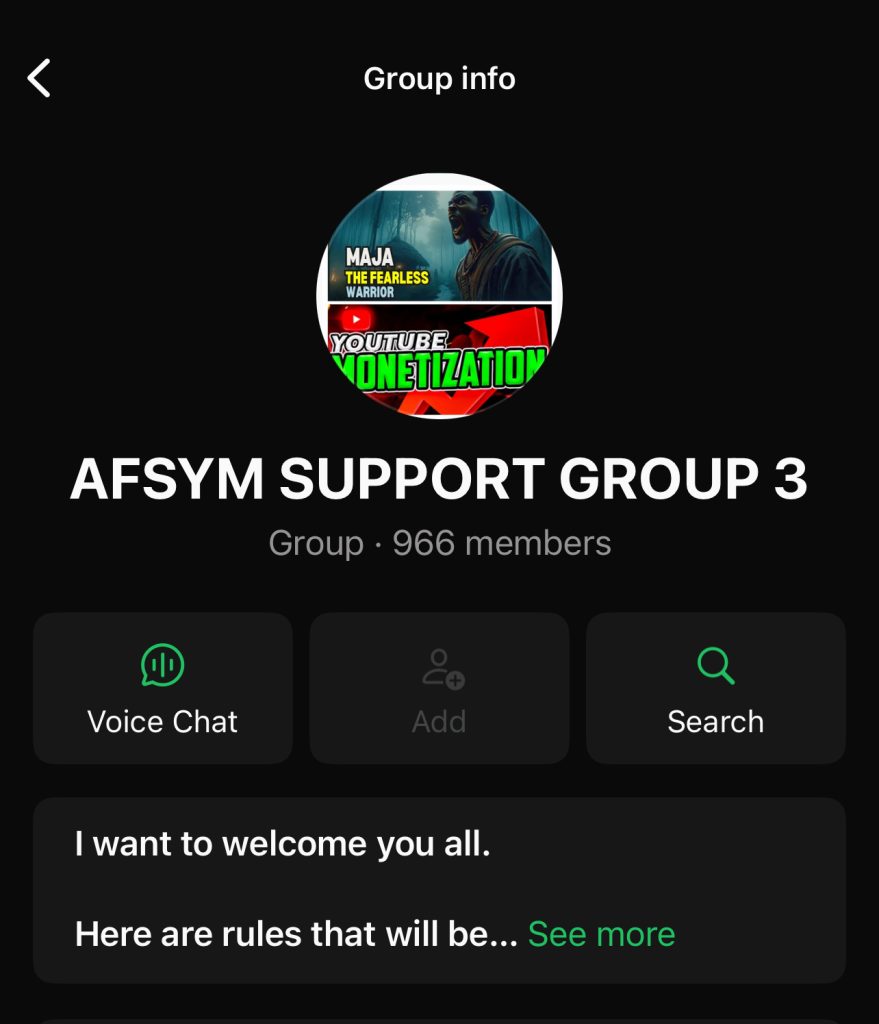Search within the group
This screenshot has height=1024, width=879.
715,688
